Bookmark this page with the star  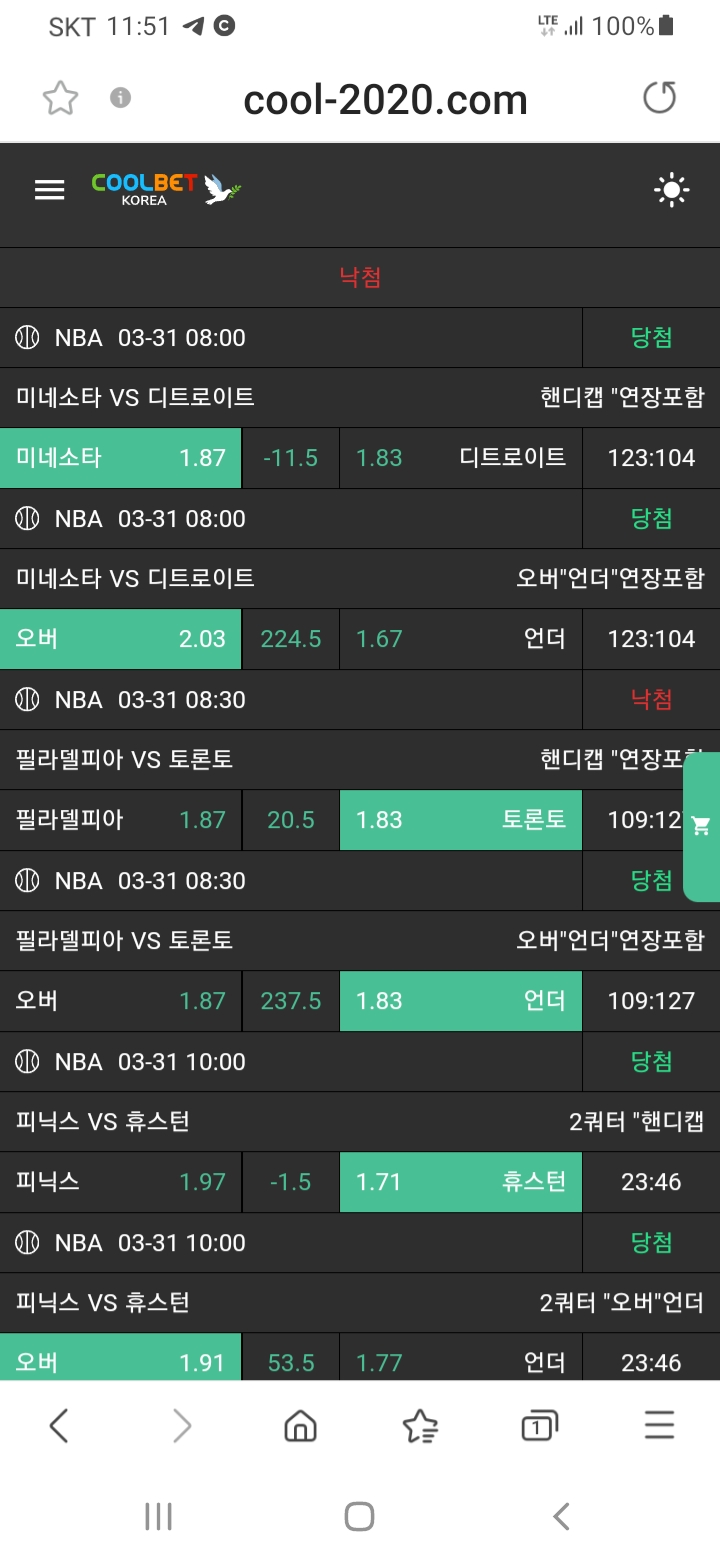tap(60, 98)
